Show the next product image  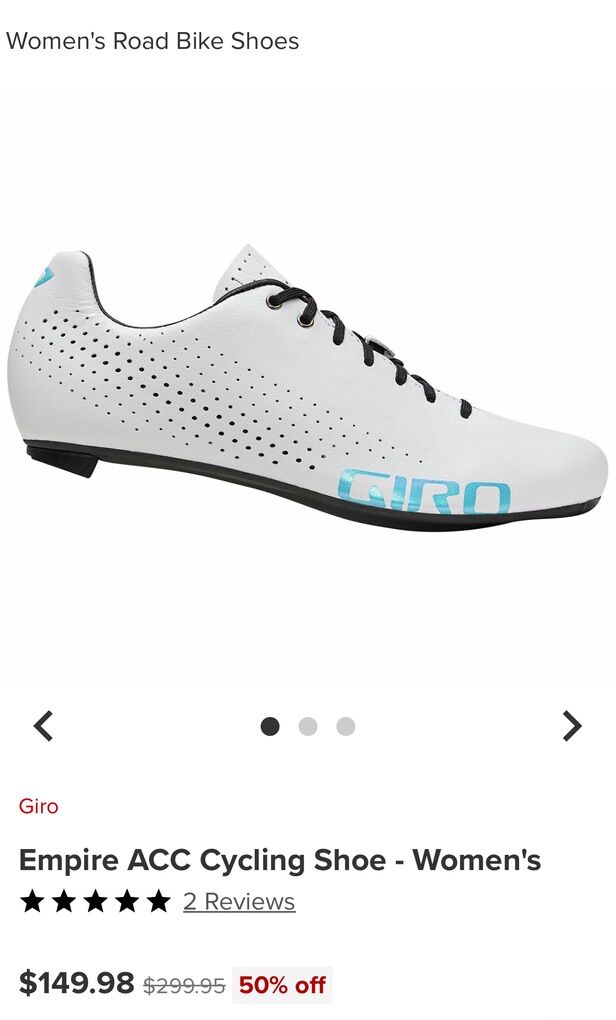[571, 726]
